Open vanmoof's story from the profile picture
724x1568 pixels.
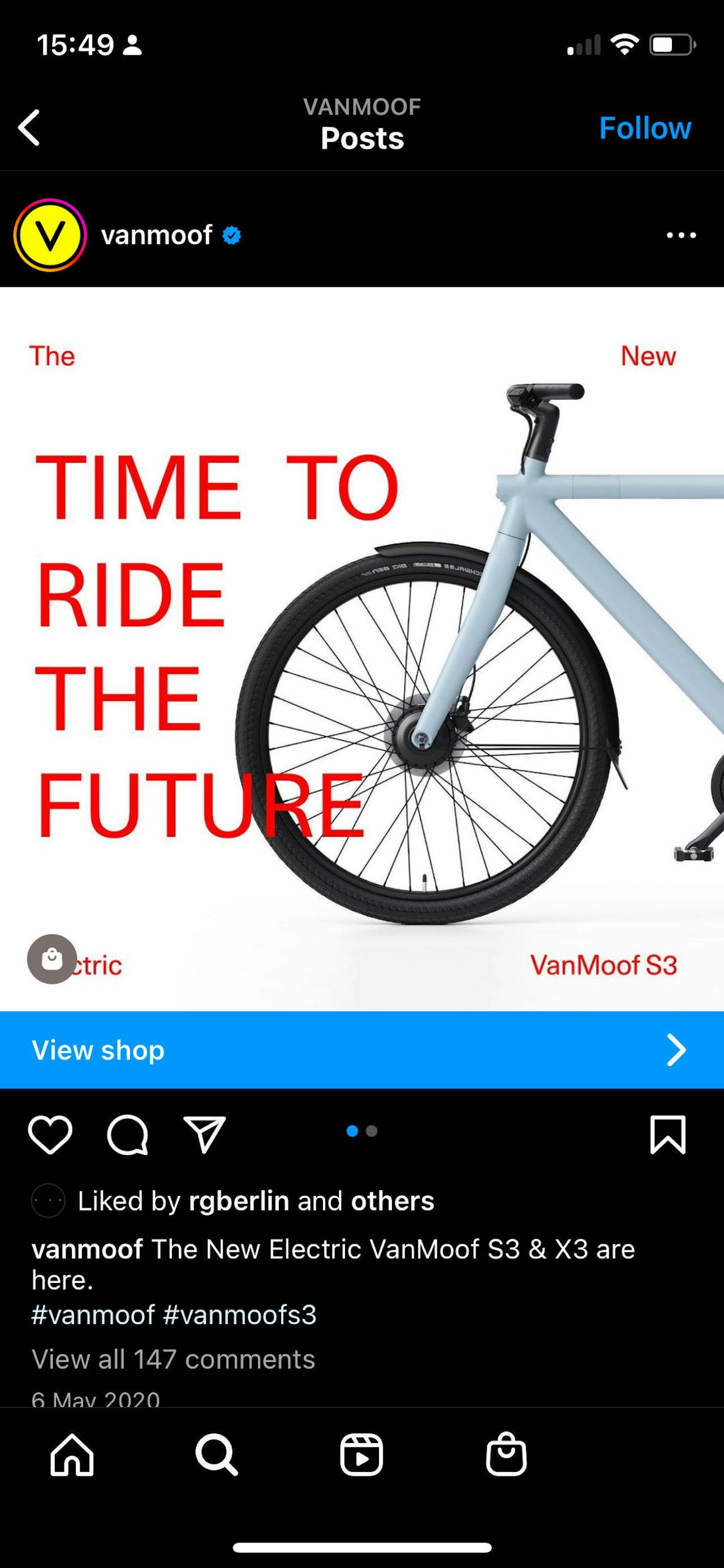coord(50,235)
